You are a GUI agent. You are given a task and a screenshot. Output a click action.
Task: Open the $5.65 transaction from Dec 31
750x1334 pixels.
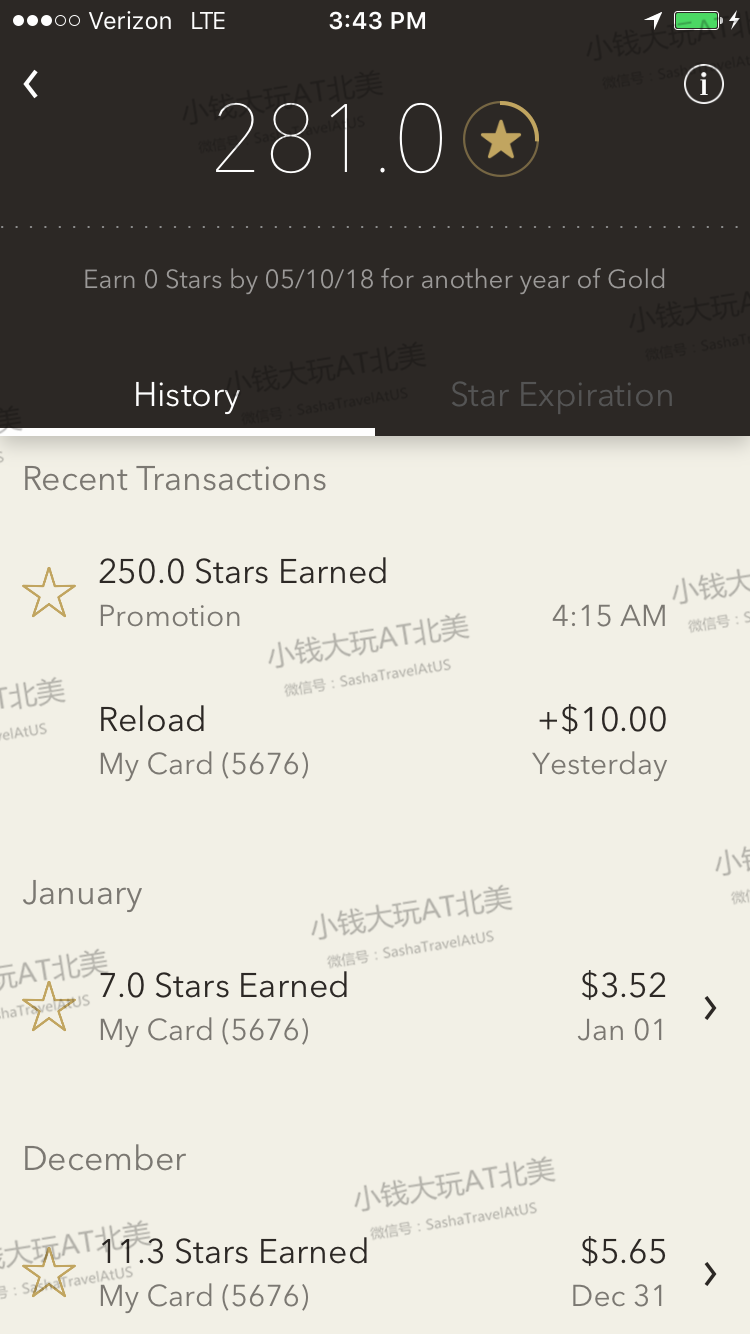(x=375, y=1273)
